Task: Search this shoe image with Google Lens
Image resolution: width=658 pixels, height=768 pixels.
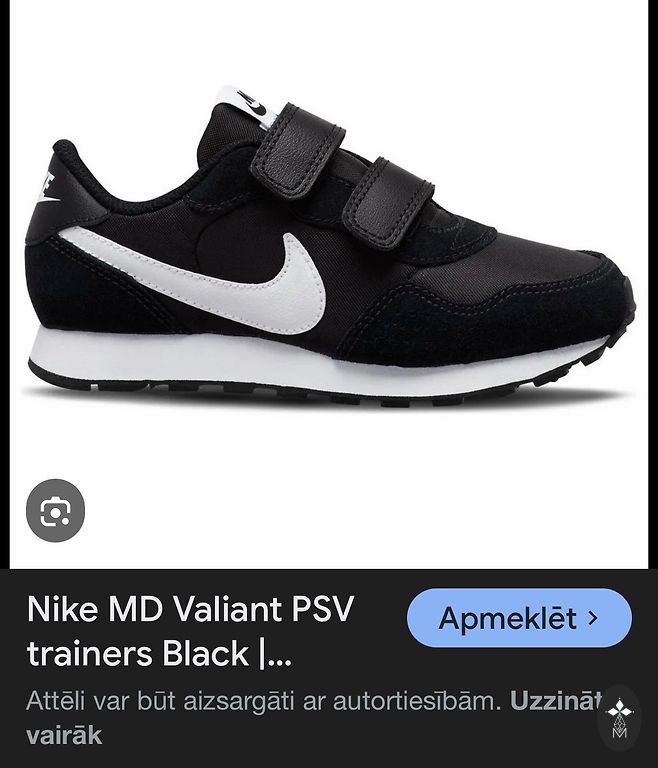Action: pyautogui.click(x=55, y=511)
